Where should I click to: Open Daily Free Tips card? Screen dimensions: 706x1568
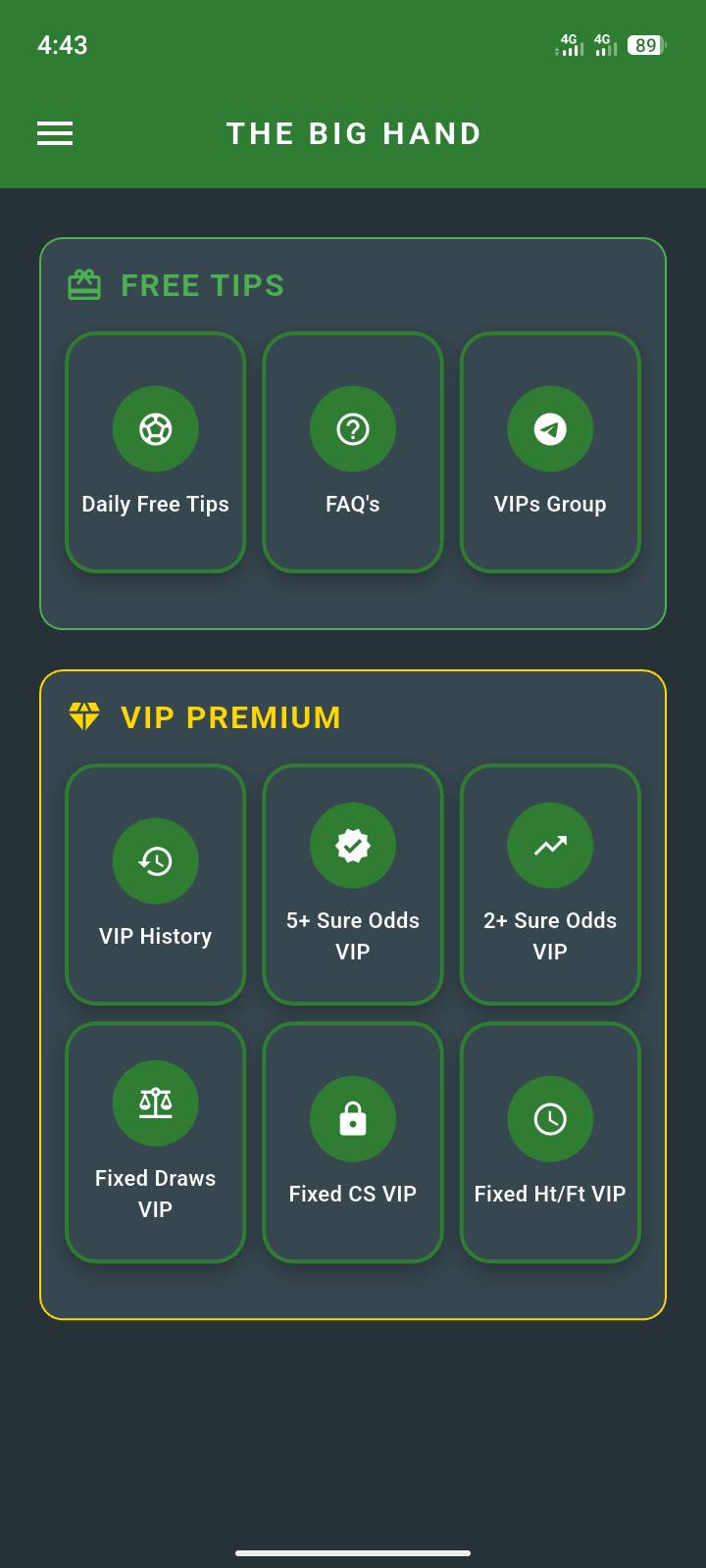[x=155, y=452]
